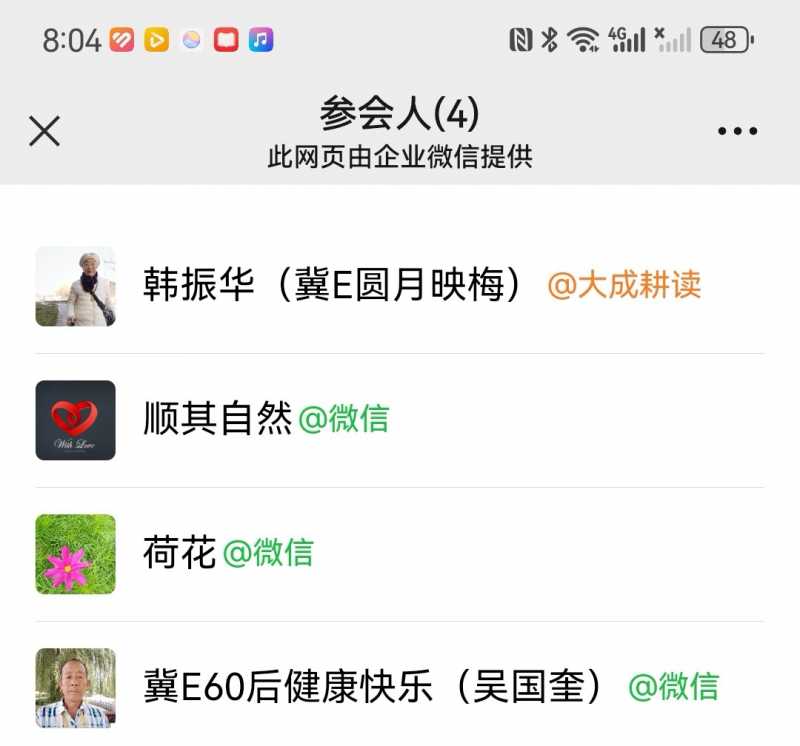This screenshot has width=800, height=746.
Task: Open participant 韩振华（冀E圆月映梅）
Action: point(333,286)
